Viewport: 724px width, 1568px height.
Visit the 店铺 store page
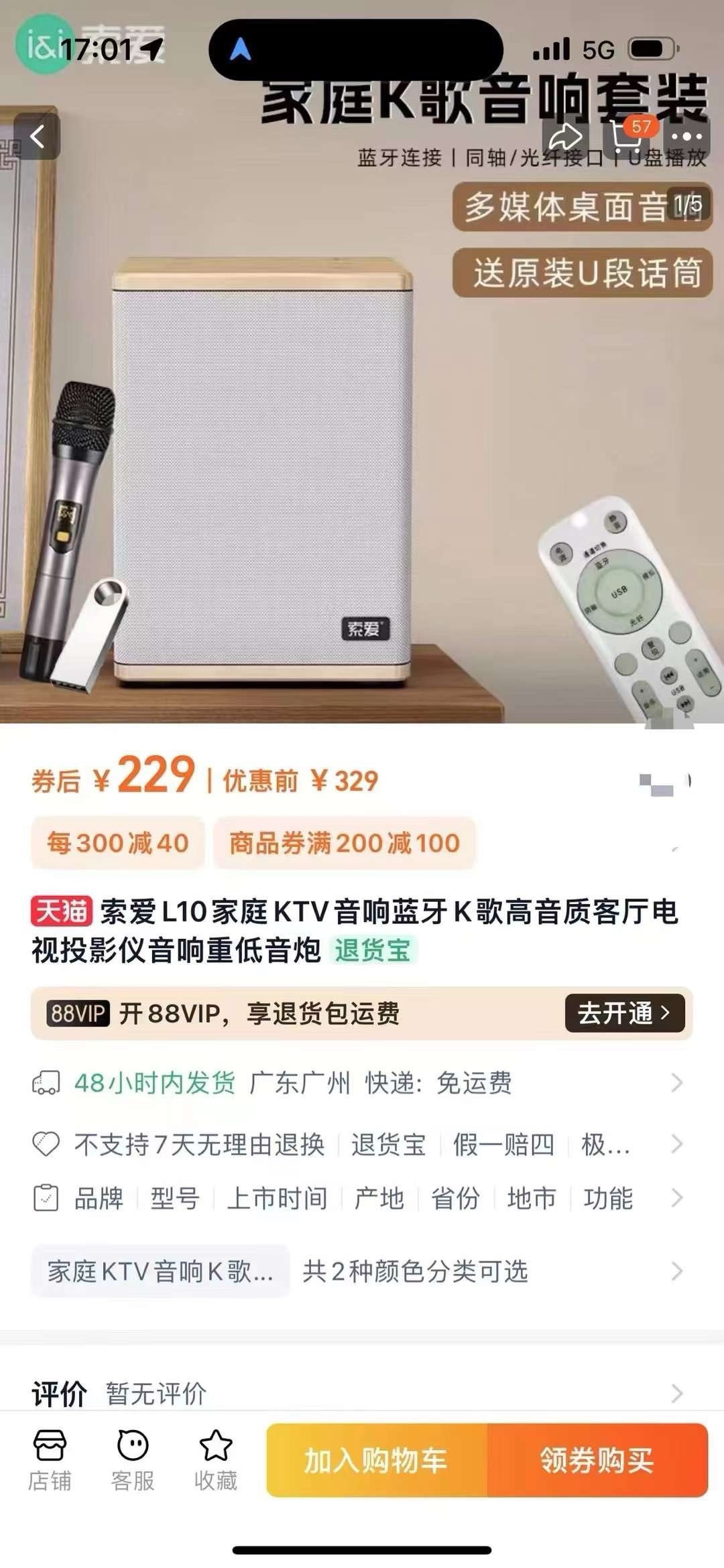[50, 1461]
